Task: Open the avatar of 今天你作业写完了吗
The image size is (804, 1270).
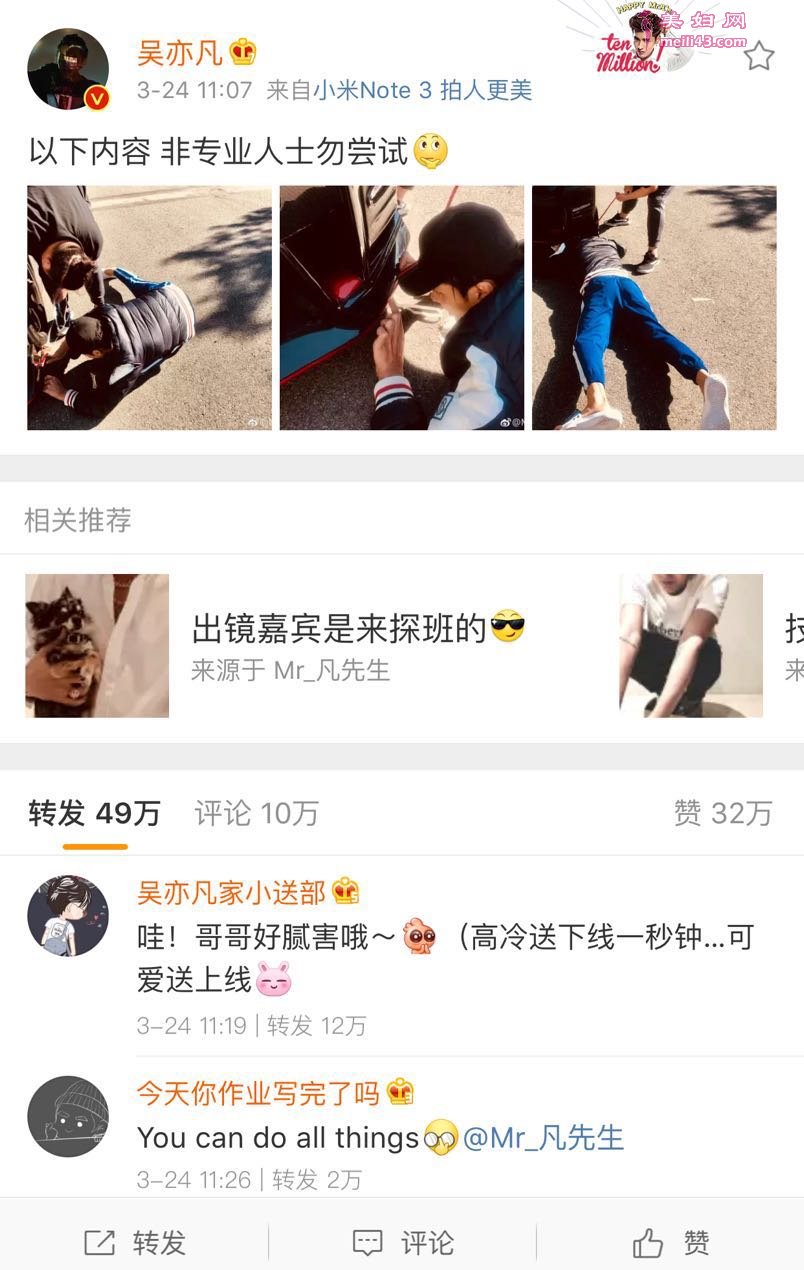Action: [x=68, y=1117]
